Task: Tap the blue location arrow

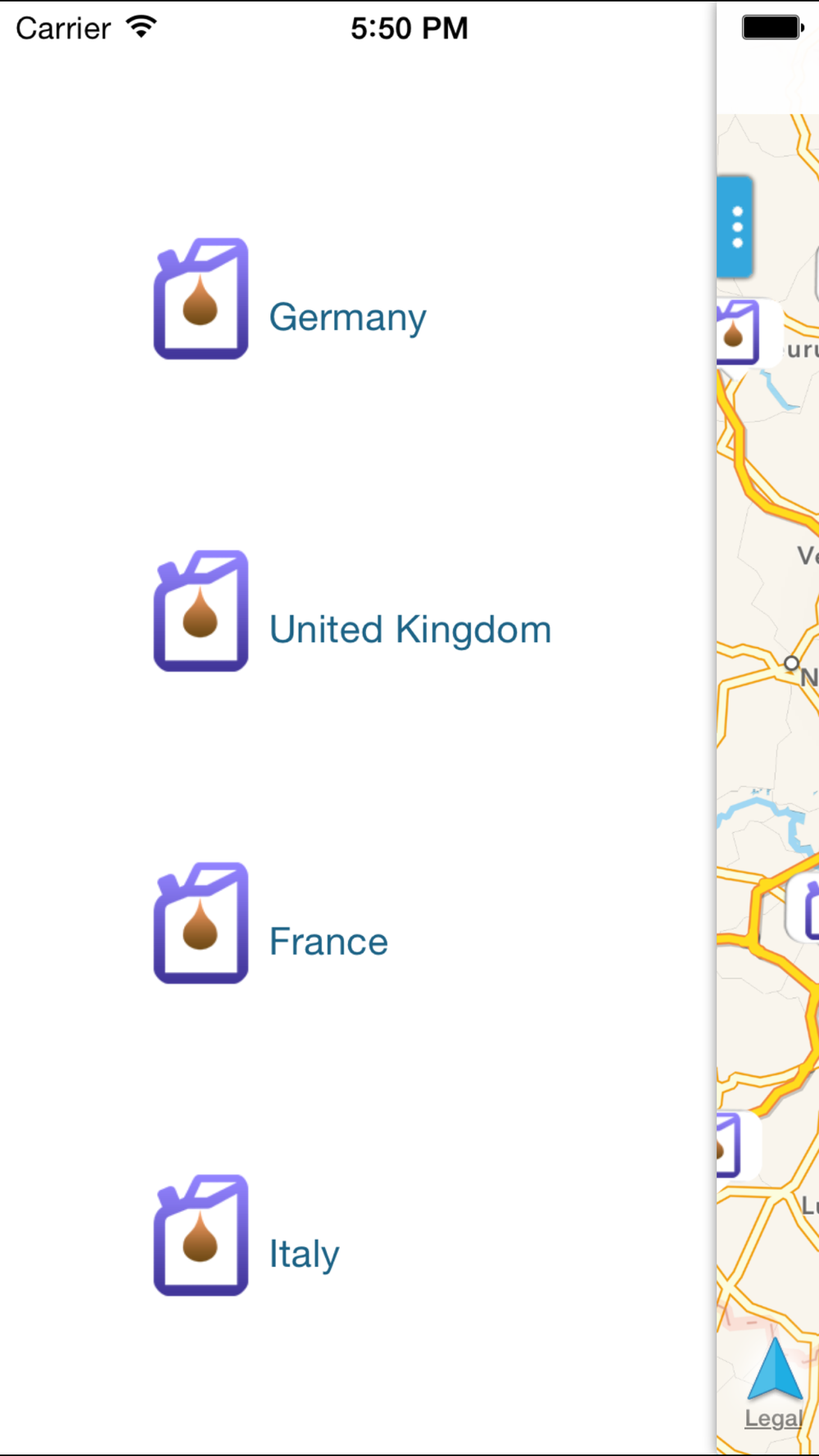Action: click(x=774, y=1369)
